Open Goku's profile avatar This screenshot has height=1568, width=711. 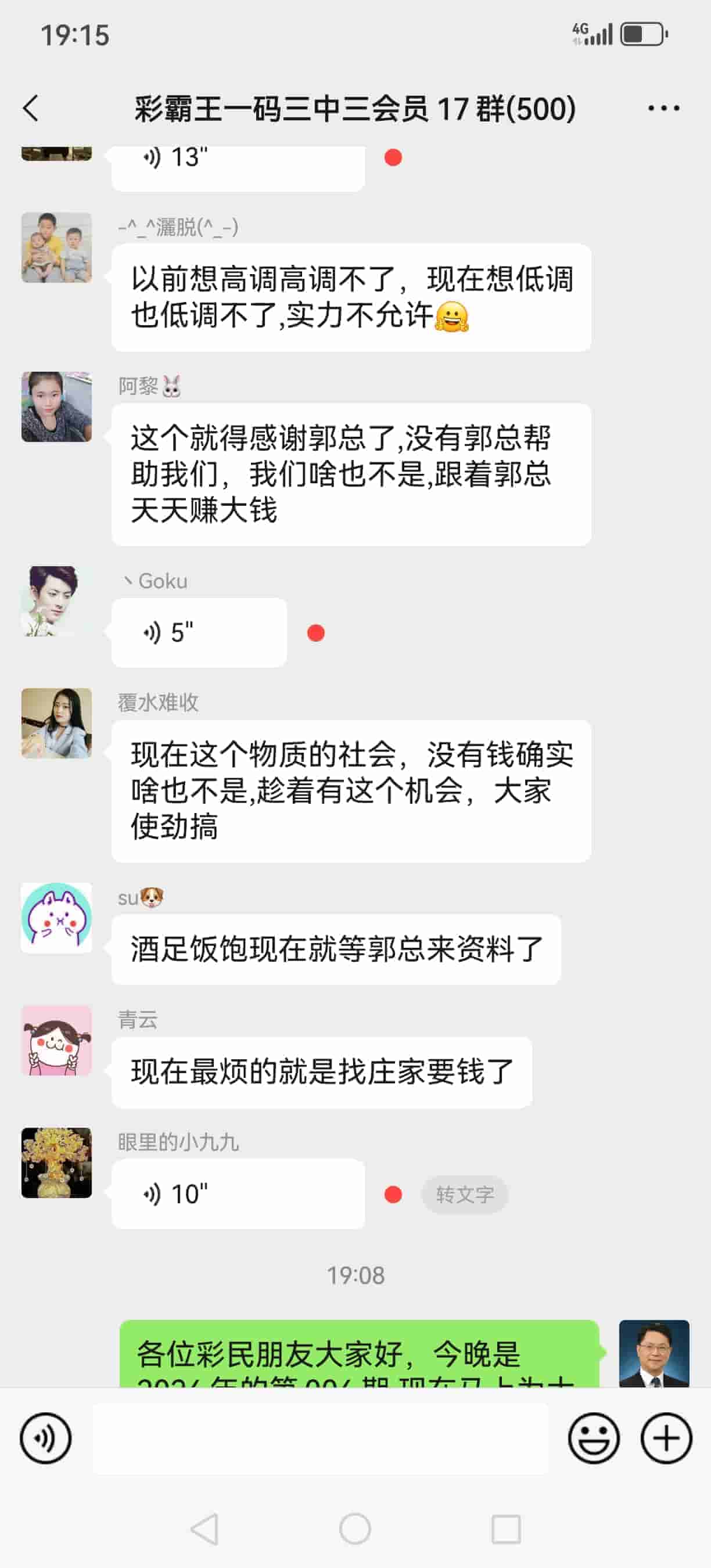coord(55,602)
